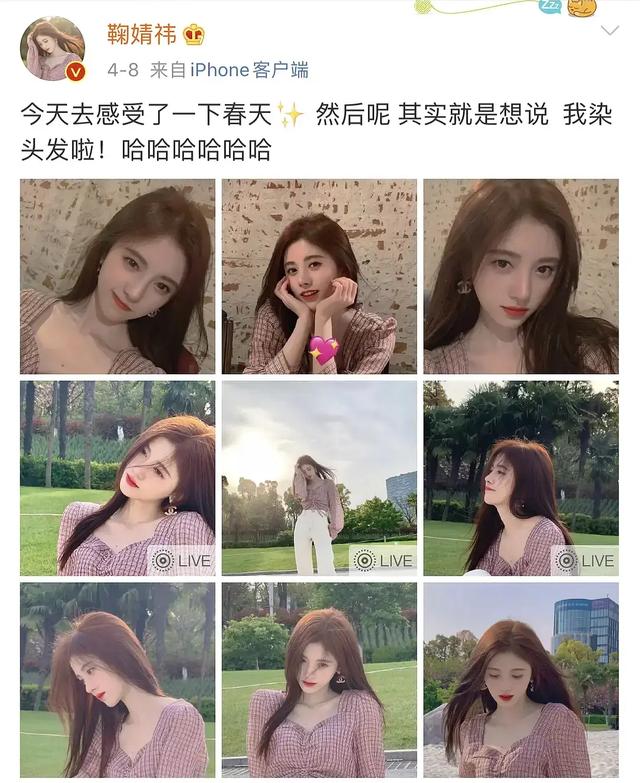The image size is (640, 783).
Task: View the photo with the glass building behind
Action: point(521,680)
